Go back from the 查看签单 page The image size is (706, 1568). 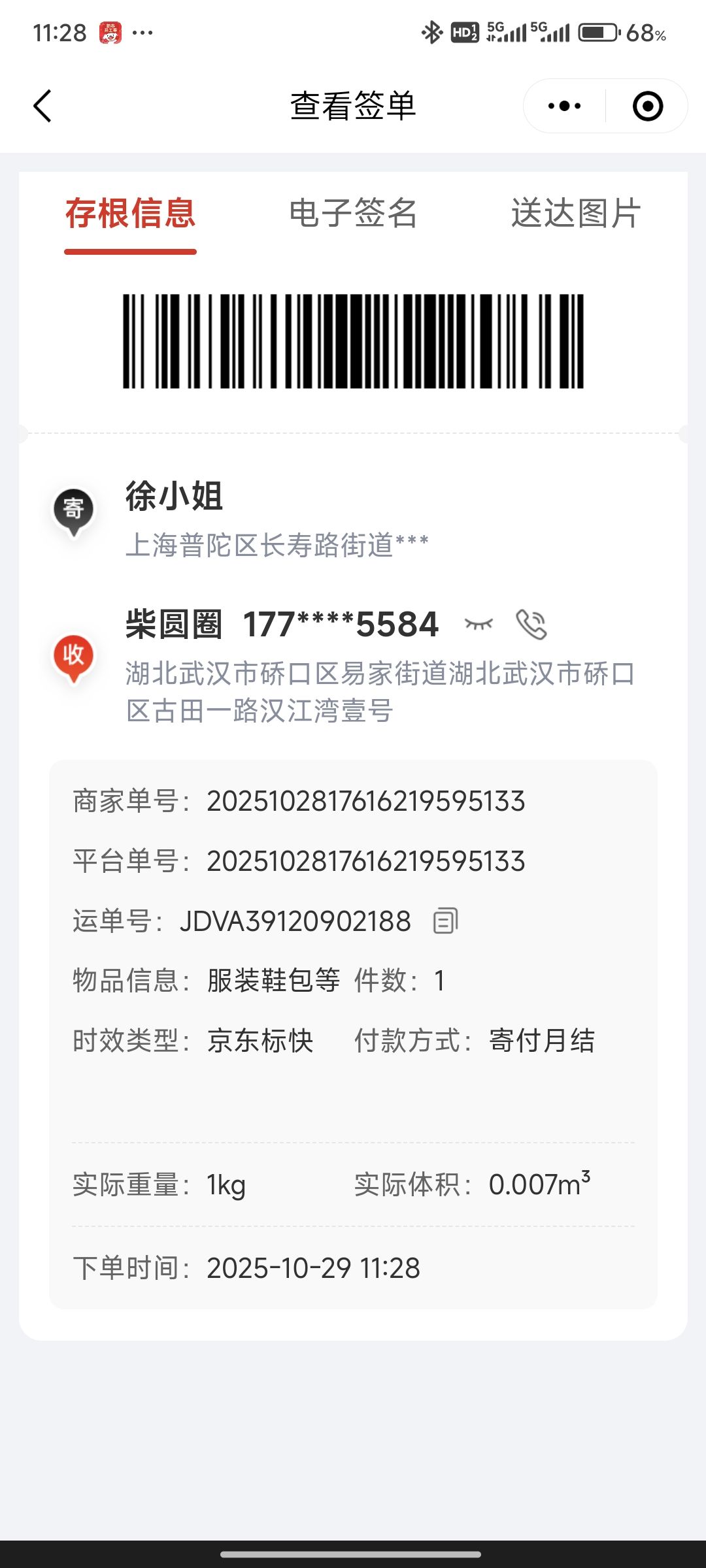[x=42, y=106]
